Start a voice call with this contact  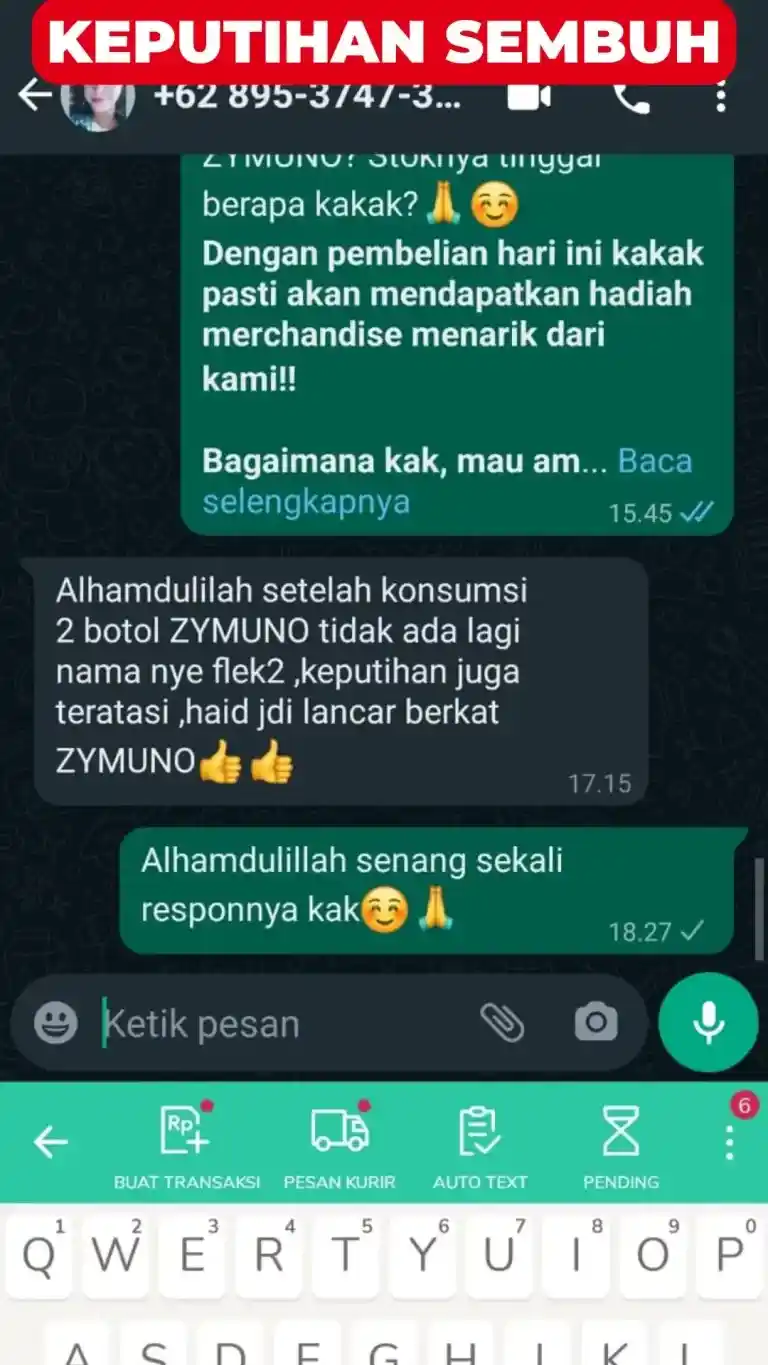[631, 97]
